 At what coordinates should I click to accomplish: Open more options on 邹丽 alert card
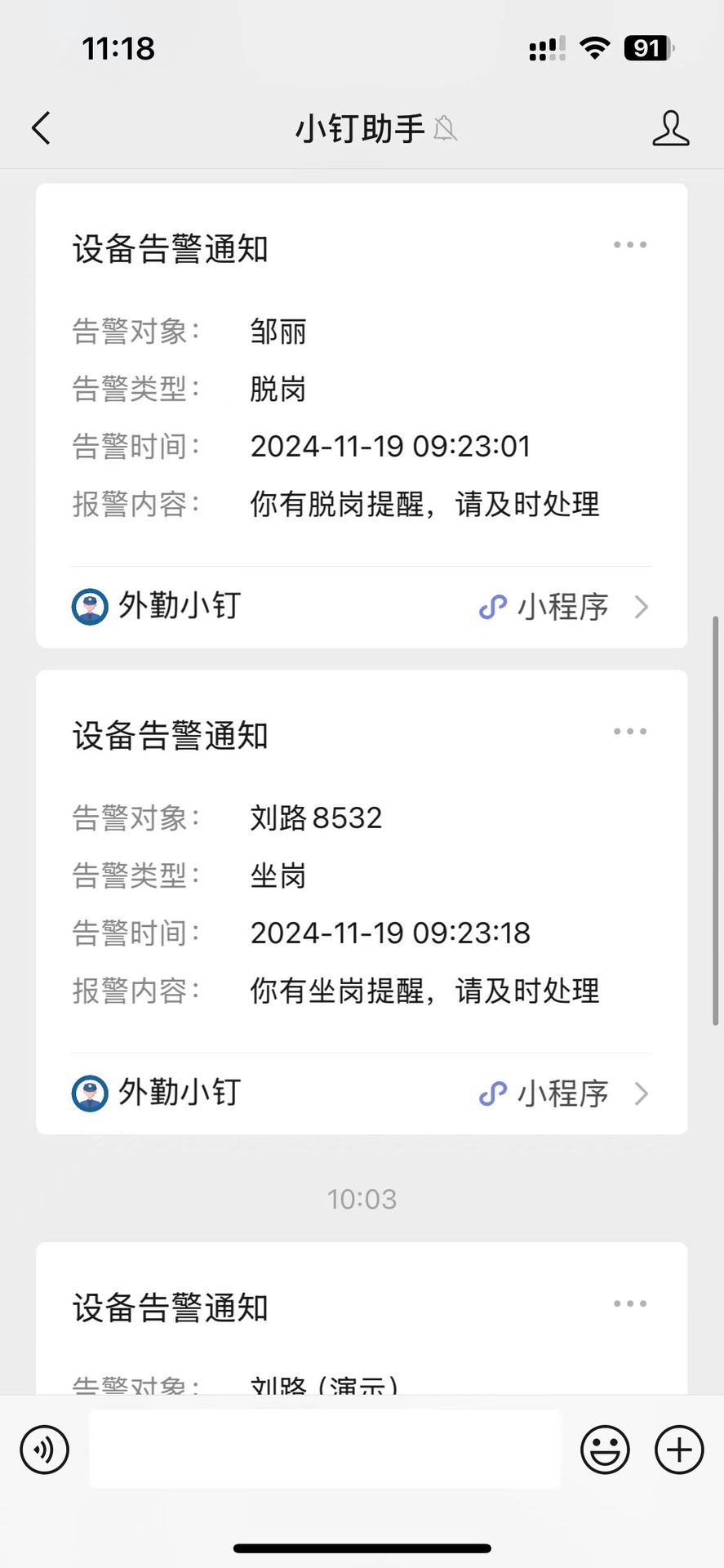(x=629, y=245)
